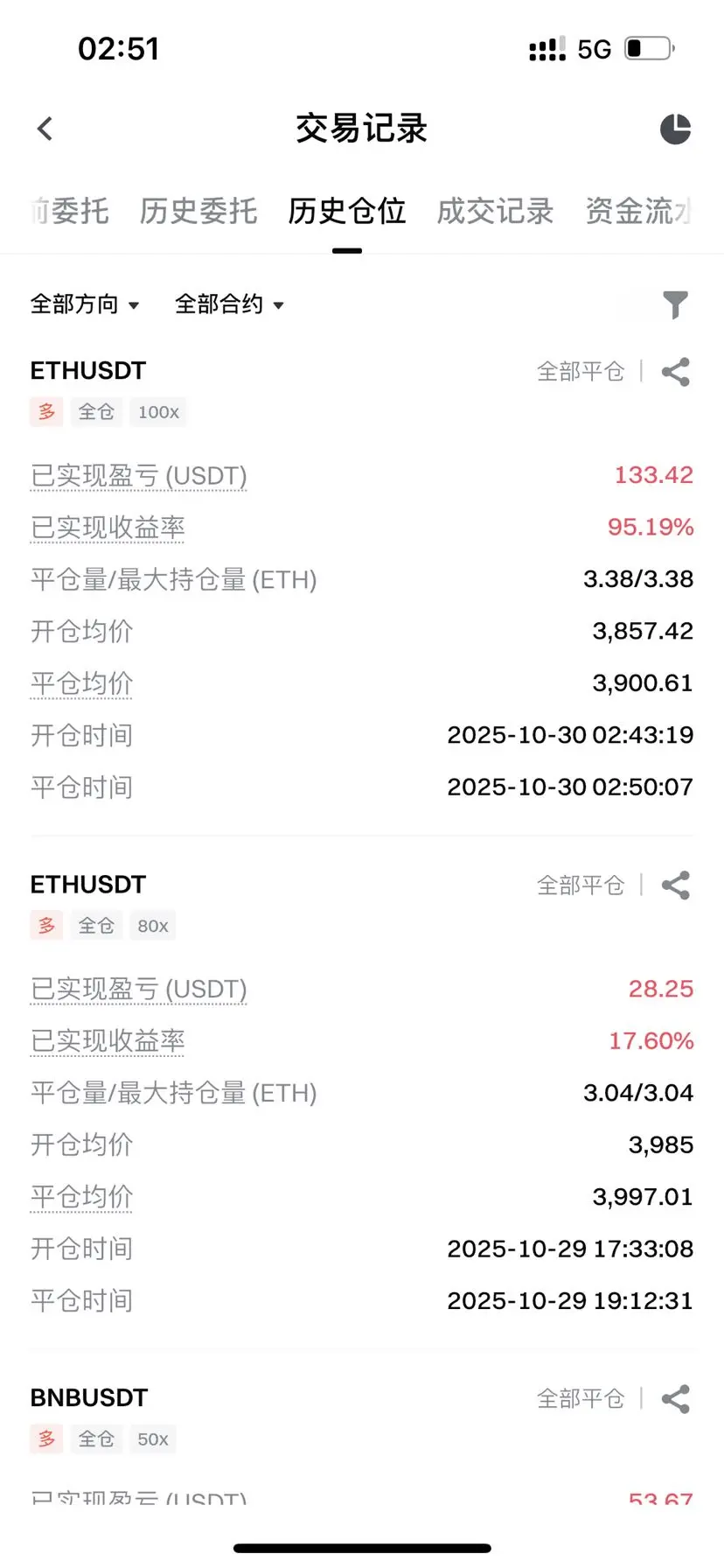The width and height of the screenshot is (724, 1568).
Task: Open the pie chart statistics icon
Action: (x=675, y=129)
